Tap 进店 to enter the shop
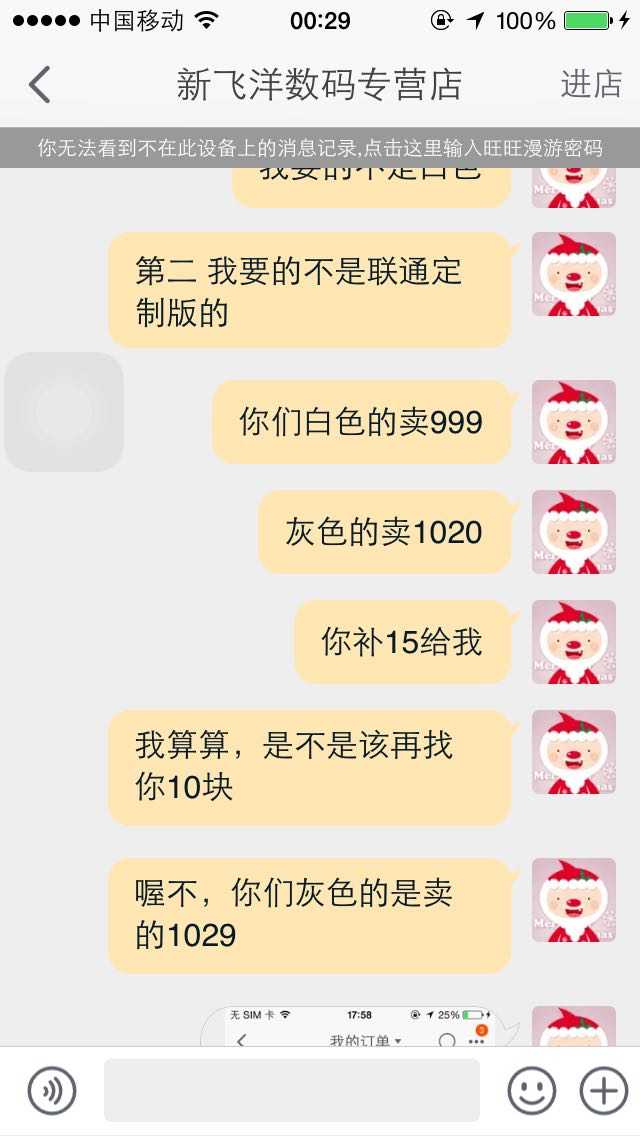Viewport: 640px width, 1136px height. tap(591, 85)
